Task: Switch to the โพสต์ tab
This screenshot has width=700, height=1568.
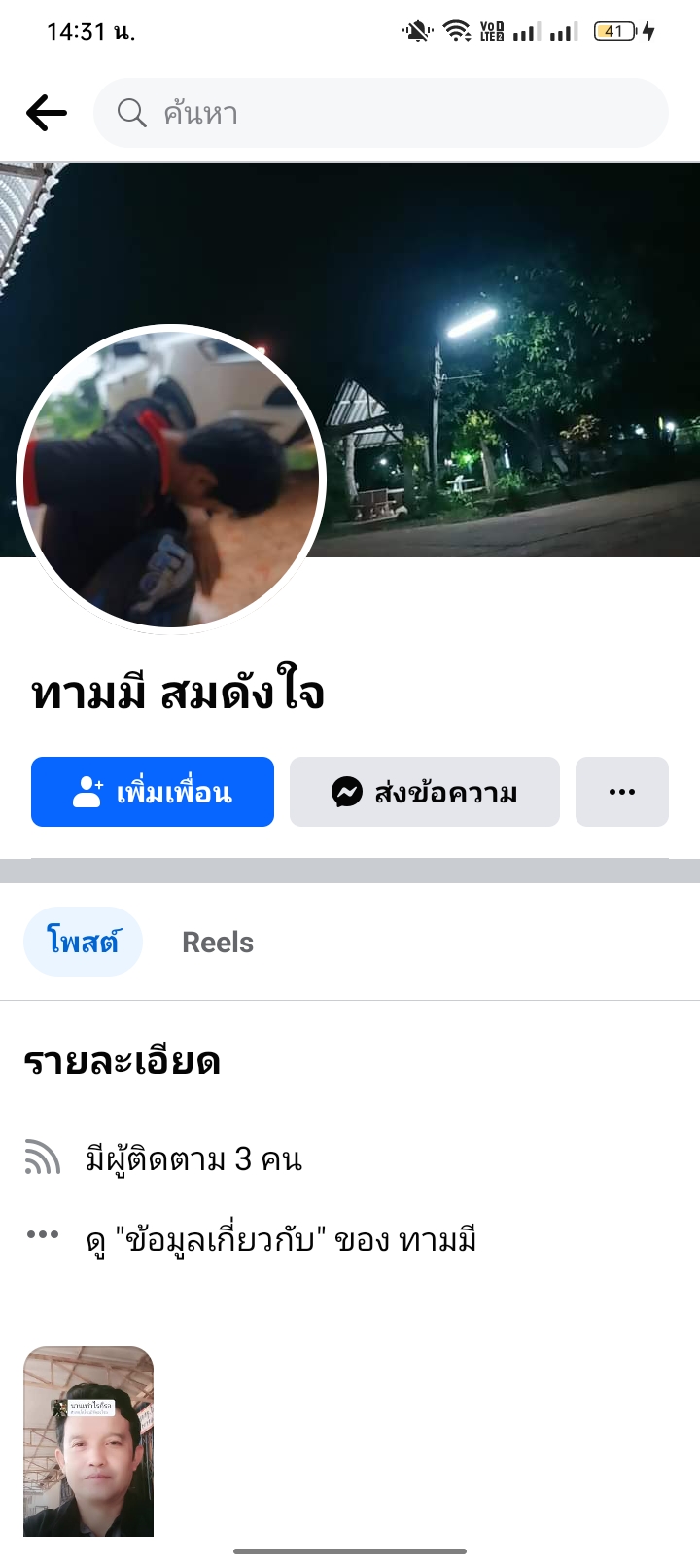Action: 83,942
